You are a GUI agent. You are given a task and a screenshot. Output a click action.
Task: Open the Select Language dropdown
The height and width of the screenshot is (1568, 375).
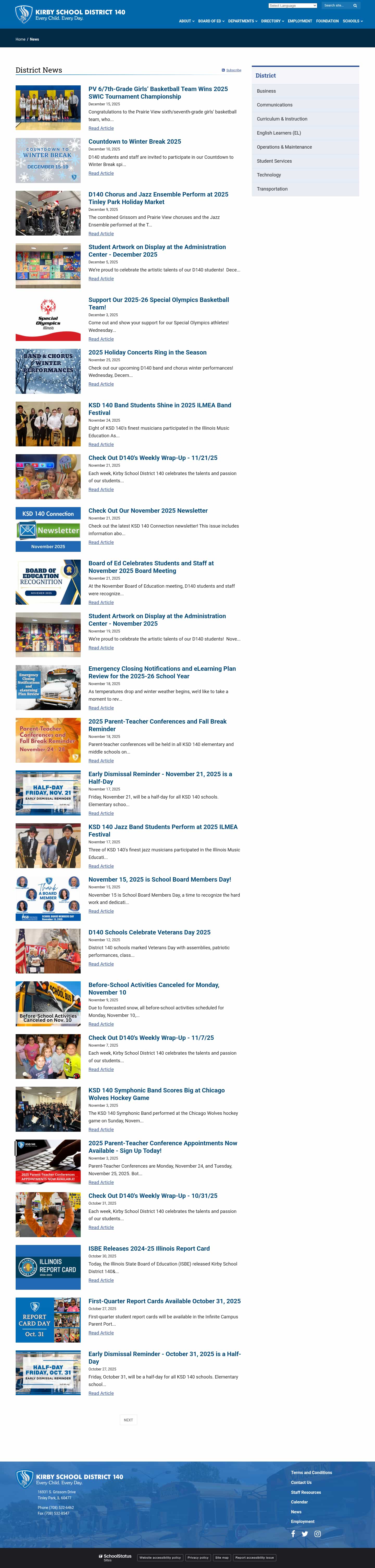tap(292, 5)
